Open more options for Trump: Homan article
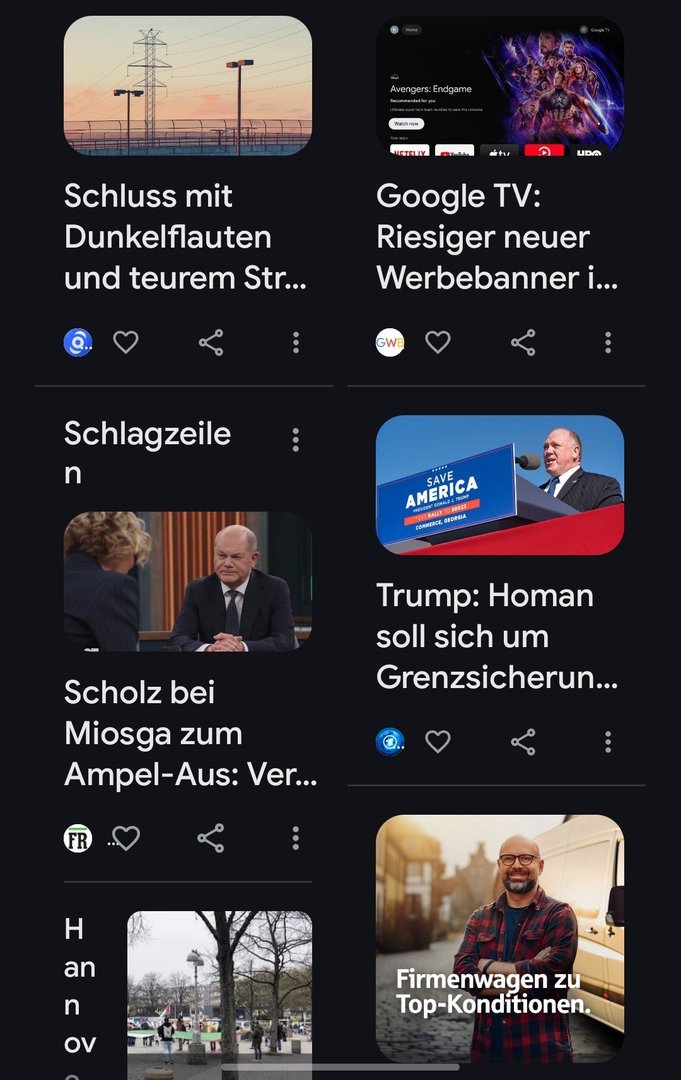This screenshot has height=1080, width=681. 608,741
